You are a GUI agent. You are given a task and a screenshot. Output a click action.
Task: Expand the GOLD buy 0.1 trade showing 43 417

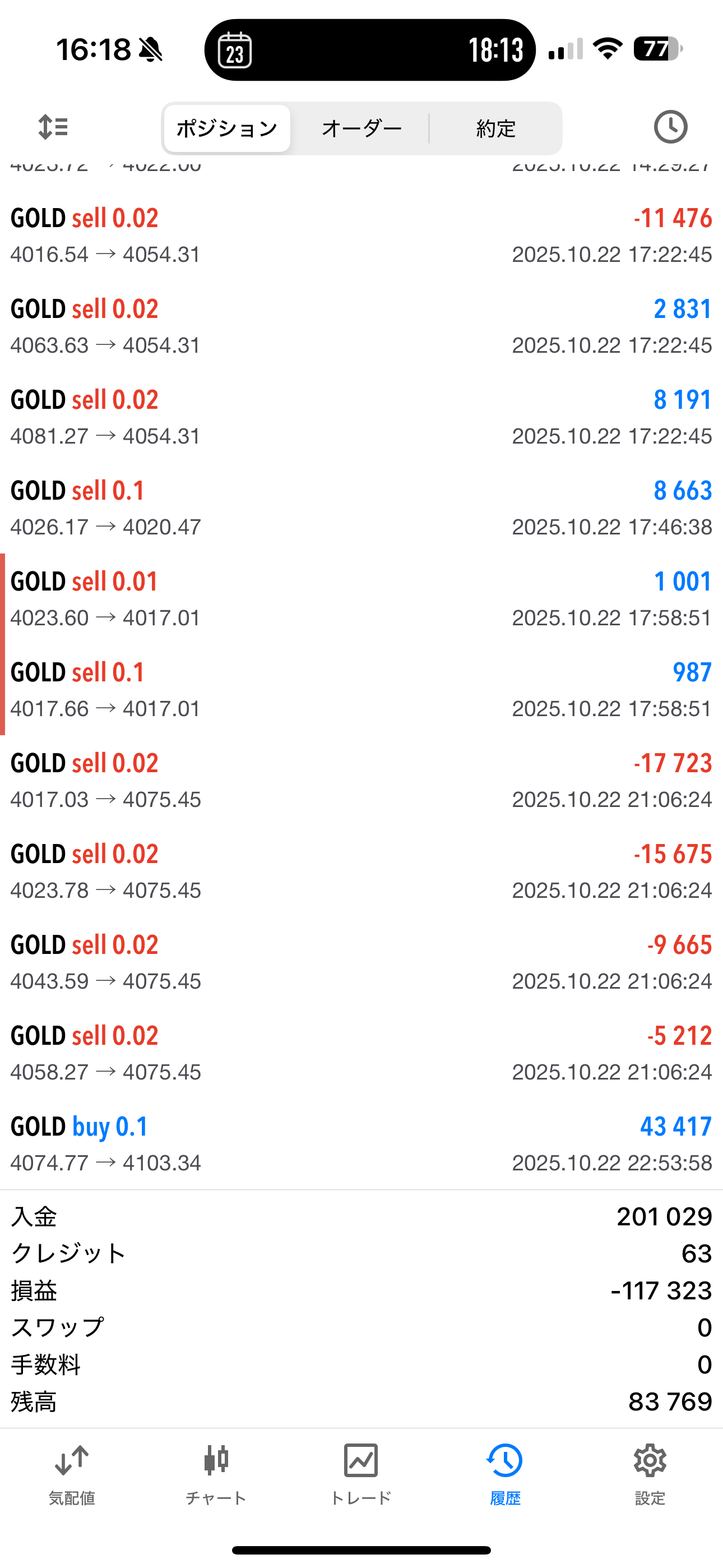[x=361, y=1143]
